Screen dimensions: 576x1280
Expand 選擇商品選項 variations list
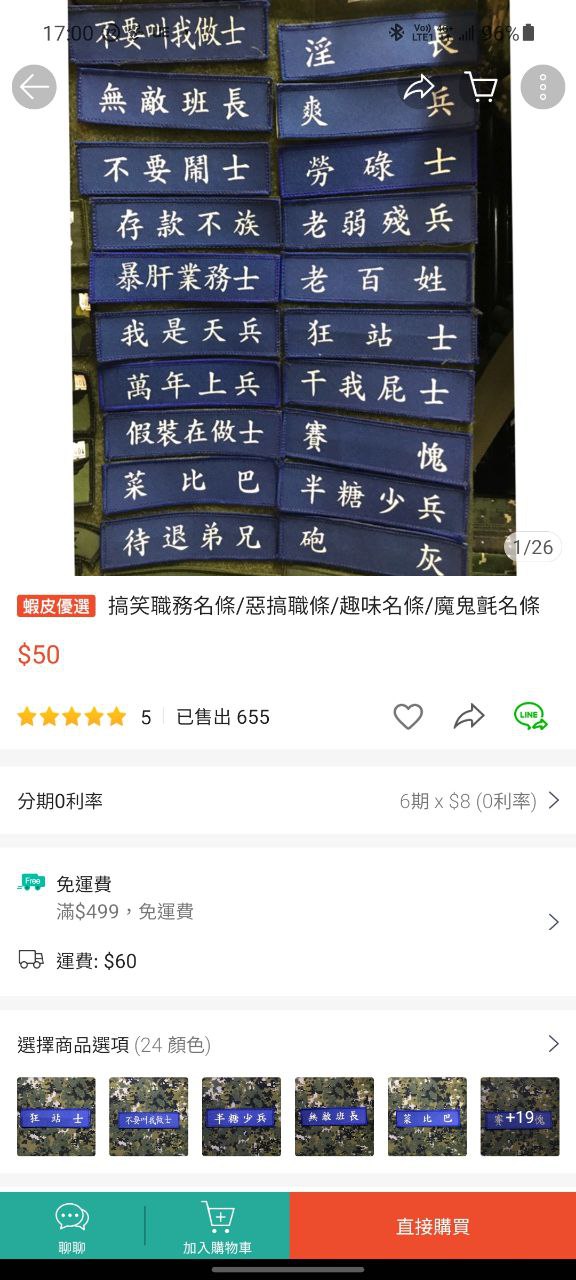pyautogui.click(x=288, y=1044)
